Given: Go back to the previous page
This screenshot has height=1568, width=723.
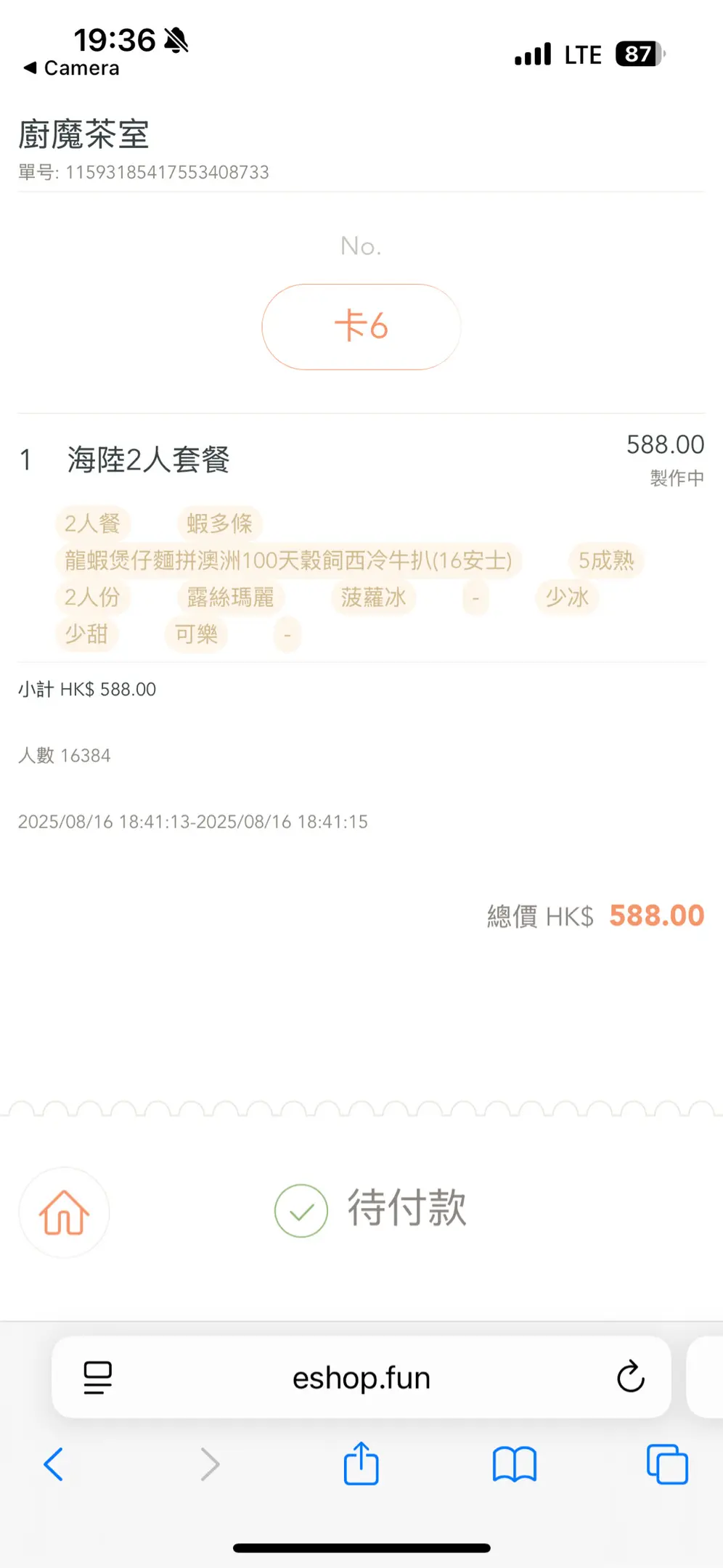Looking at the screenshot, I should point(54,1464).
